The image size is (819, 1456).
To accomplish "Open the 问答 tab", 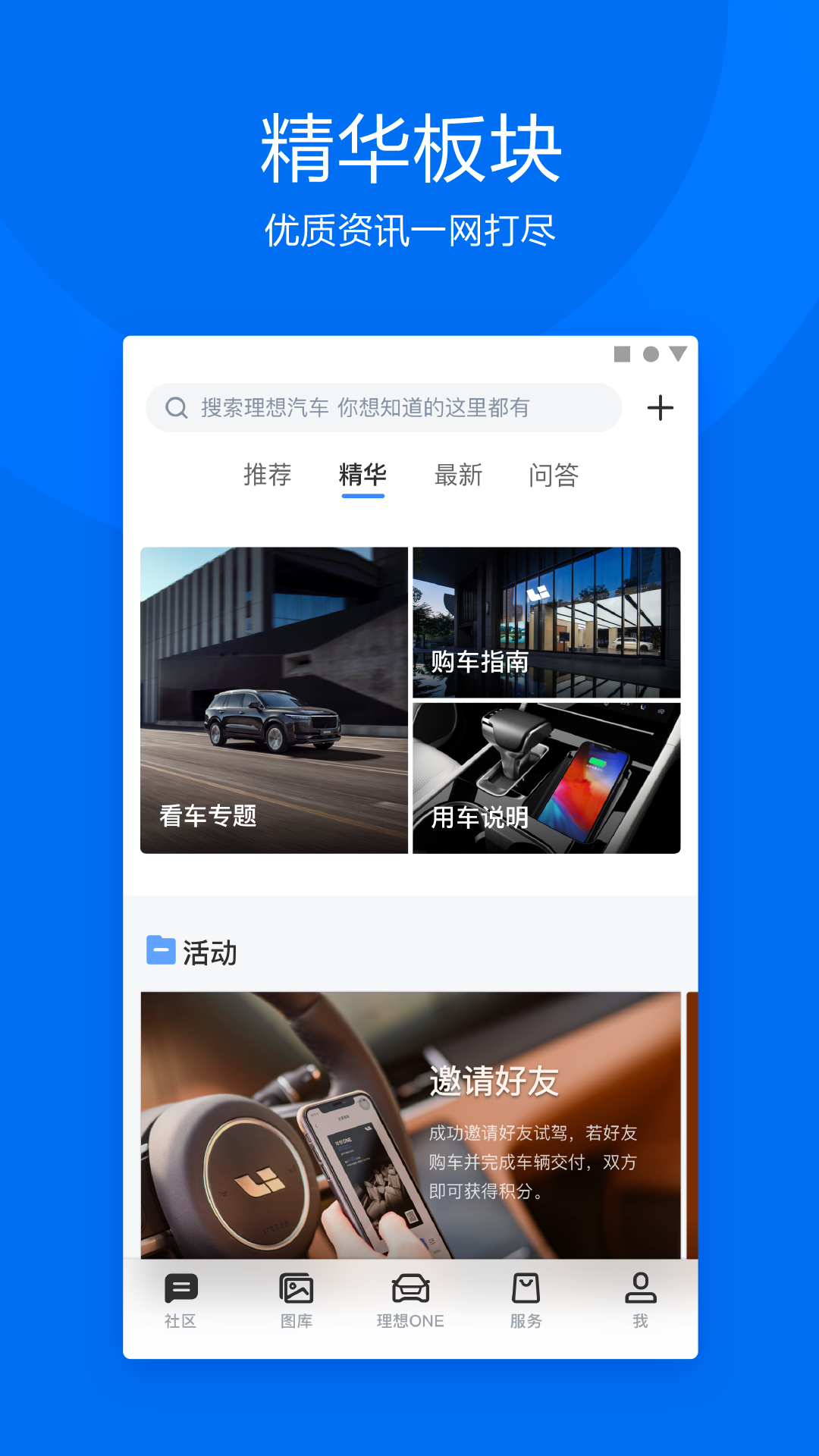I will click(554, 475).
